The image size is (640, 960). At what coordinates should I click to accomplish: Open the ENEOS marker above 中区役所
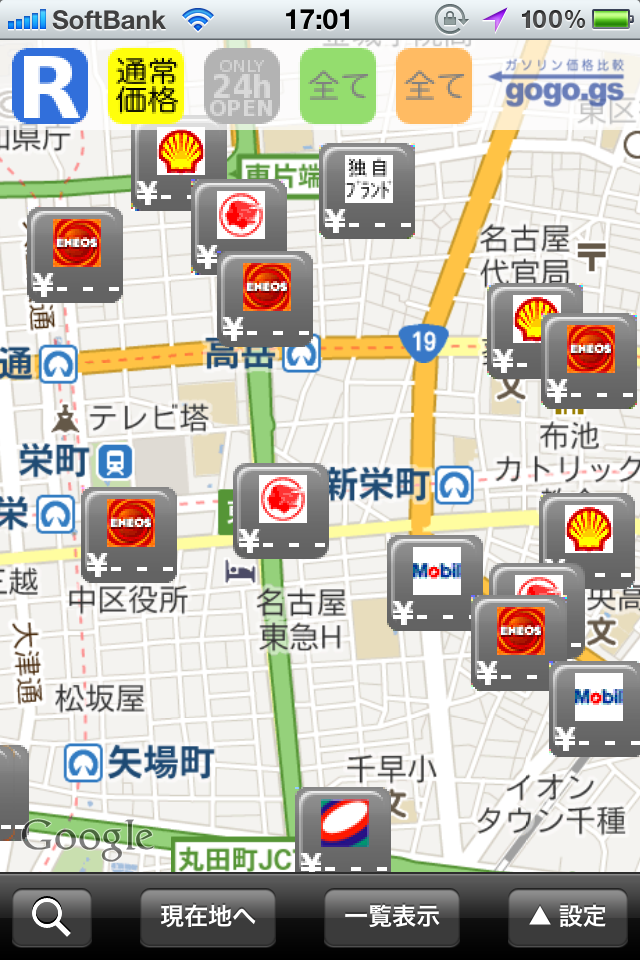point(130,534)
